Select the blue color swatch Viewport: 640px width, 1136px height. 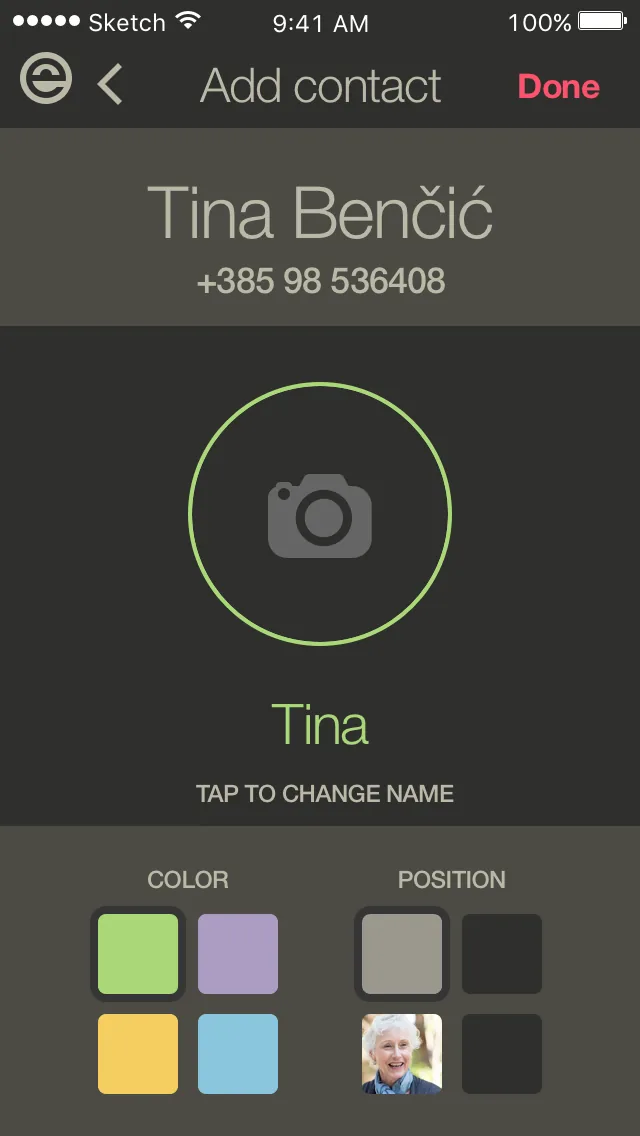click(x=238, y=1053)
